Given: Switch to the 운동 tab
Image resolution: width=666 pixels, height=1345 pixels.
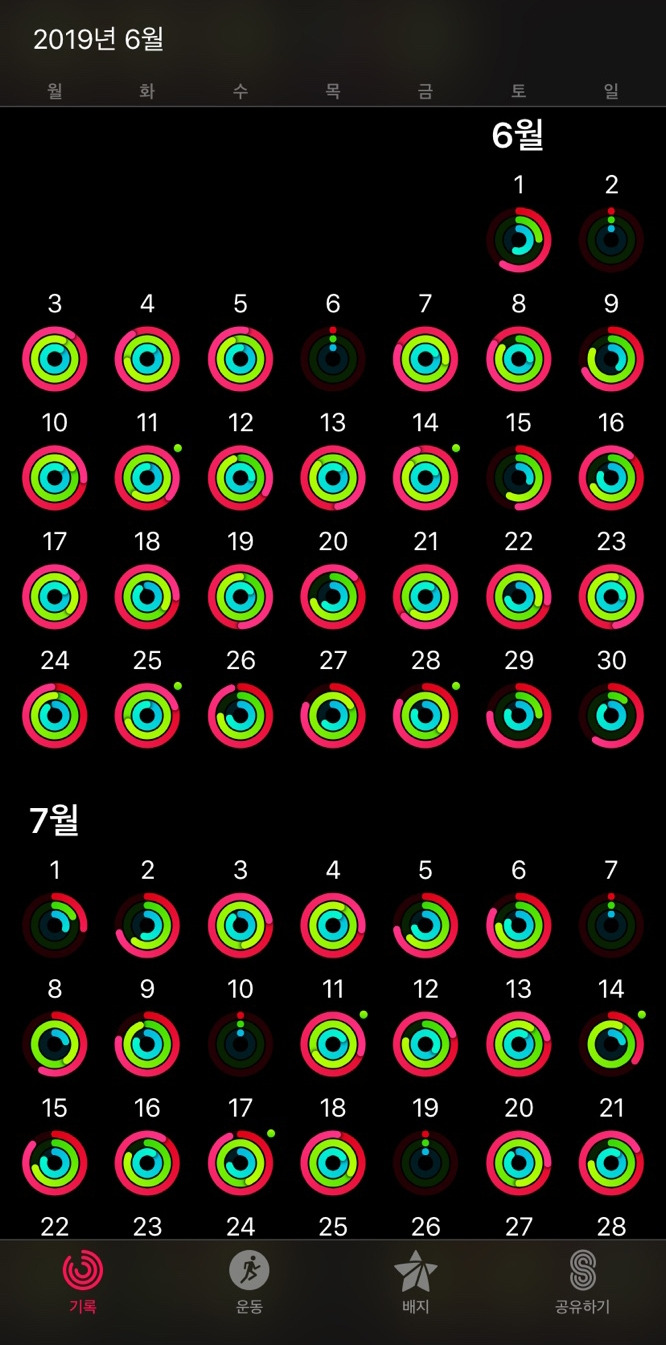Looking at the screenshot, I should (249, 1279).
